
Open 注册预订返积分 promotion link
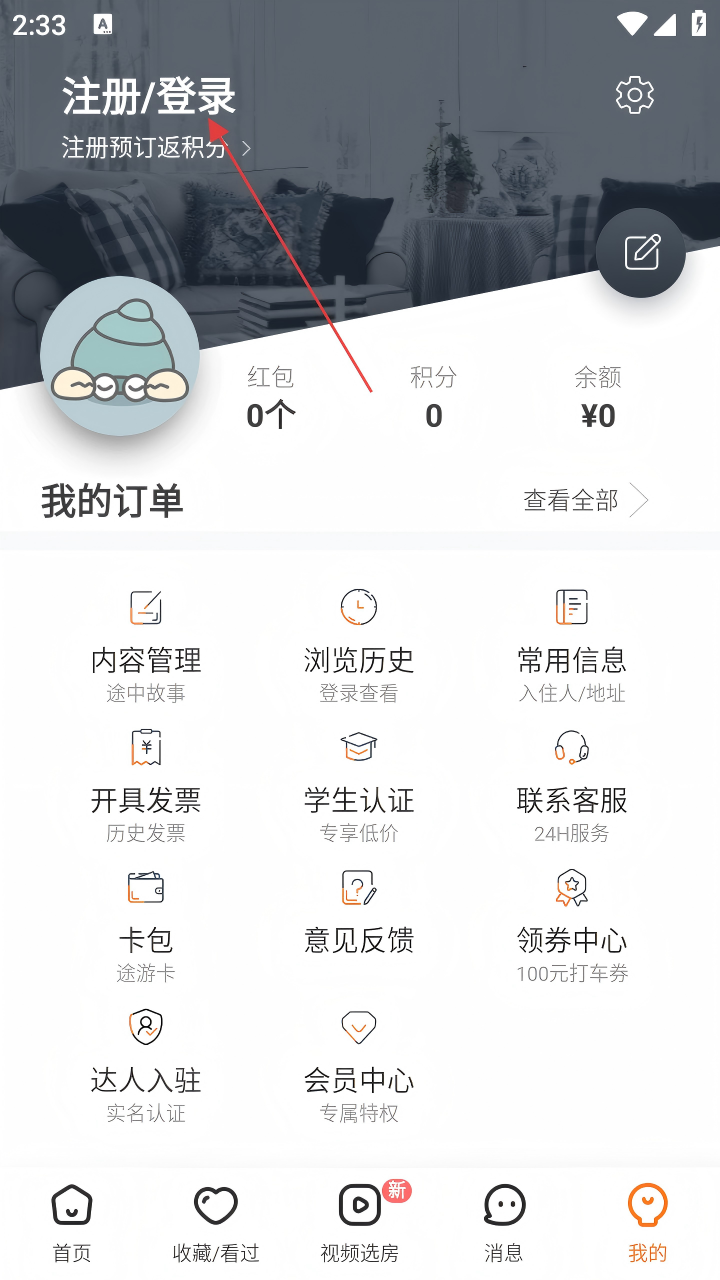(155, 148)
